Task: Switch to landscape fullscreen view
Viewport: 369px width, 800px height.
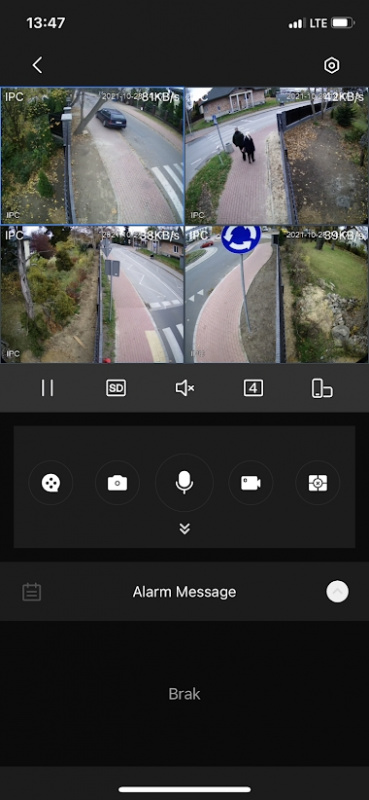Action: [x=322, y=389]
